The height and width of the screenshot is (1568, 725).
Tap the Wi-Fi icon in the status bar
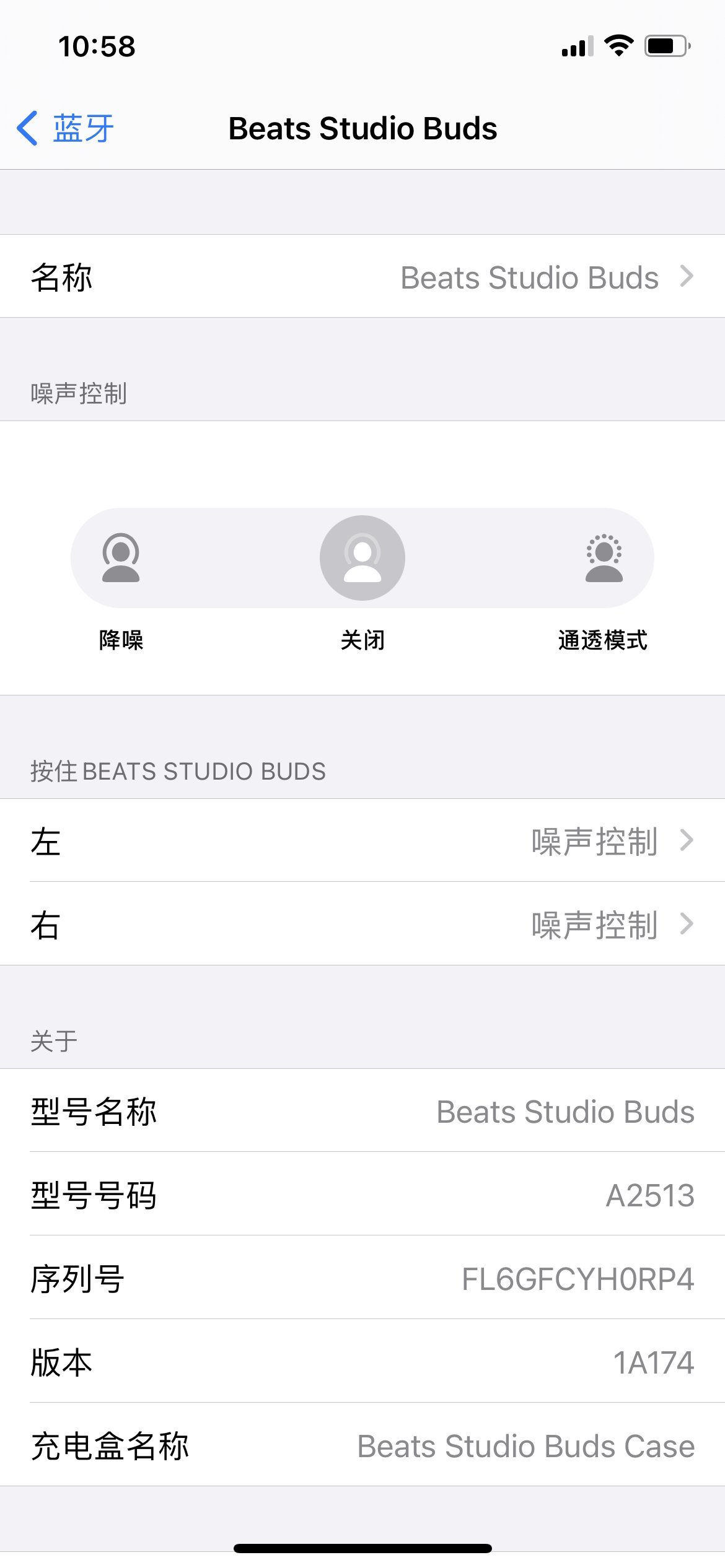click(617, 45)
